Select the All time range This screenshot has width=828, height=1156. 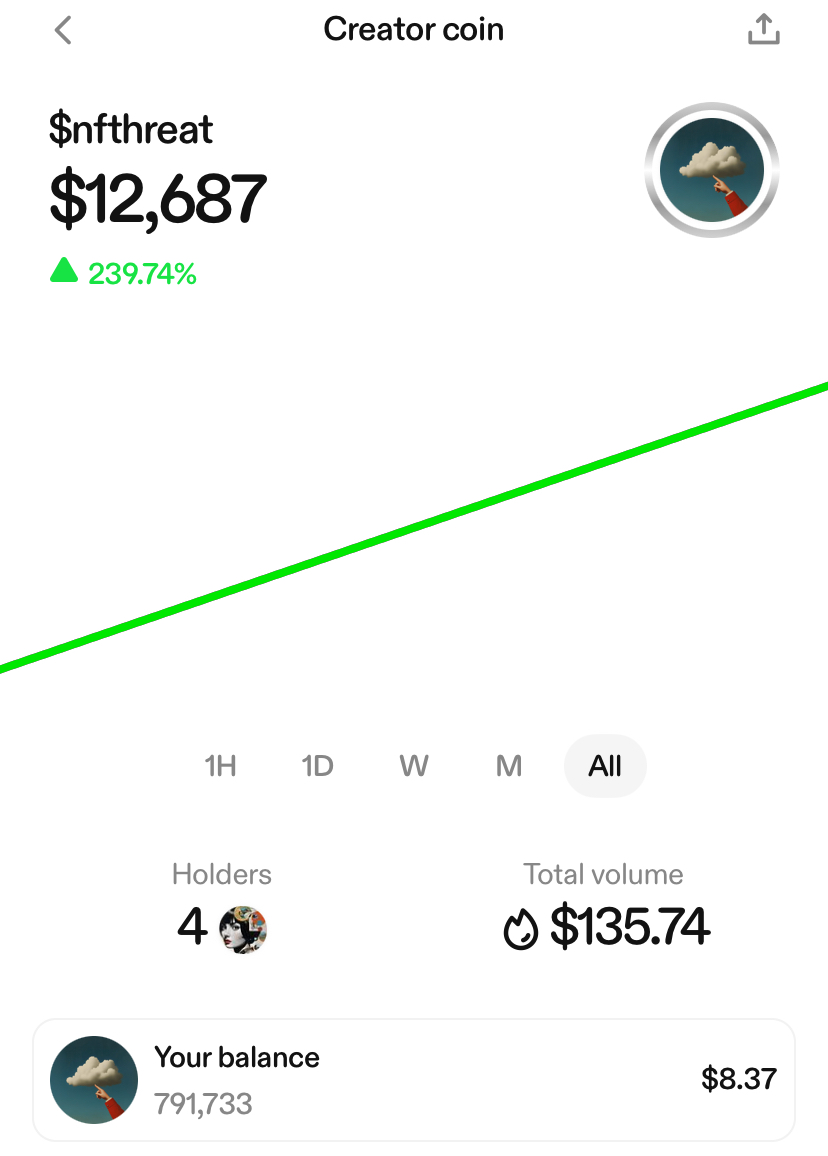click(x=605, y=767)
